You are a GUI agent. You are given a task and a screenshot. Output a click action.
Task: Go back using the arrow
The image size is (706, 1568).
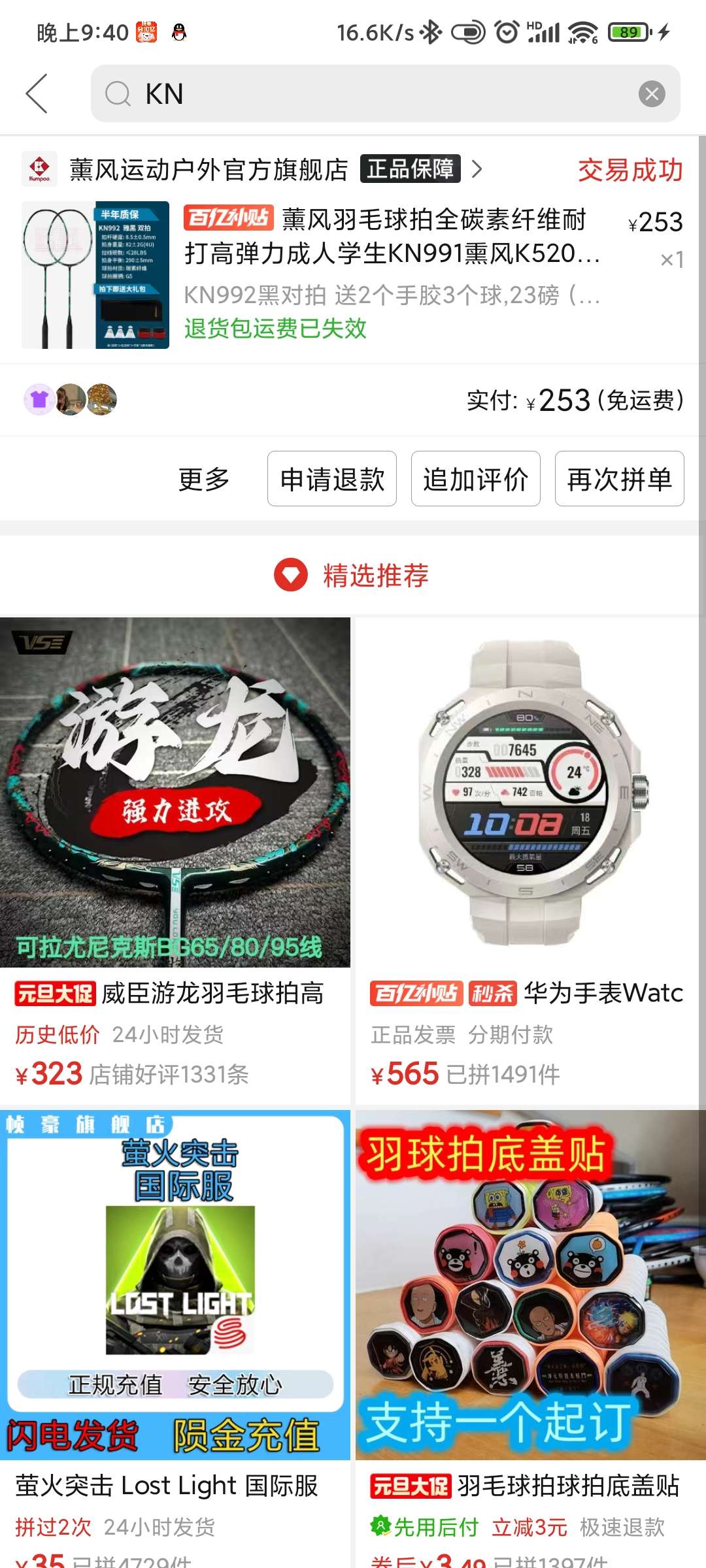37,93
